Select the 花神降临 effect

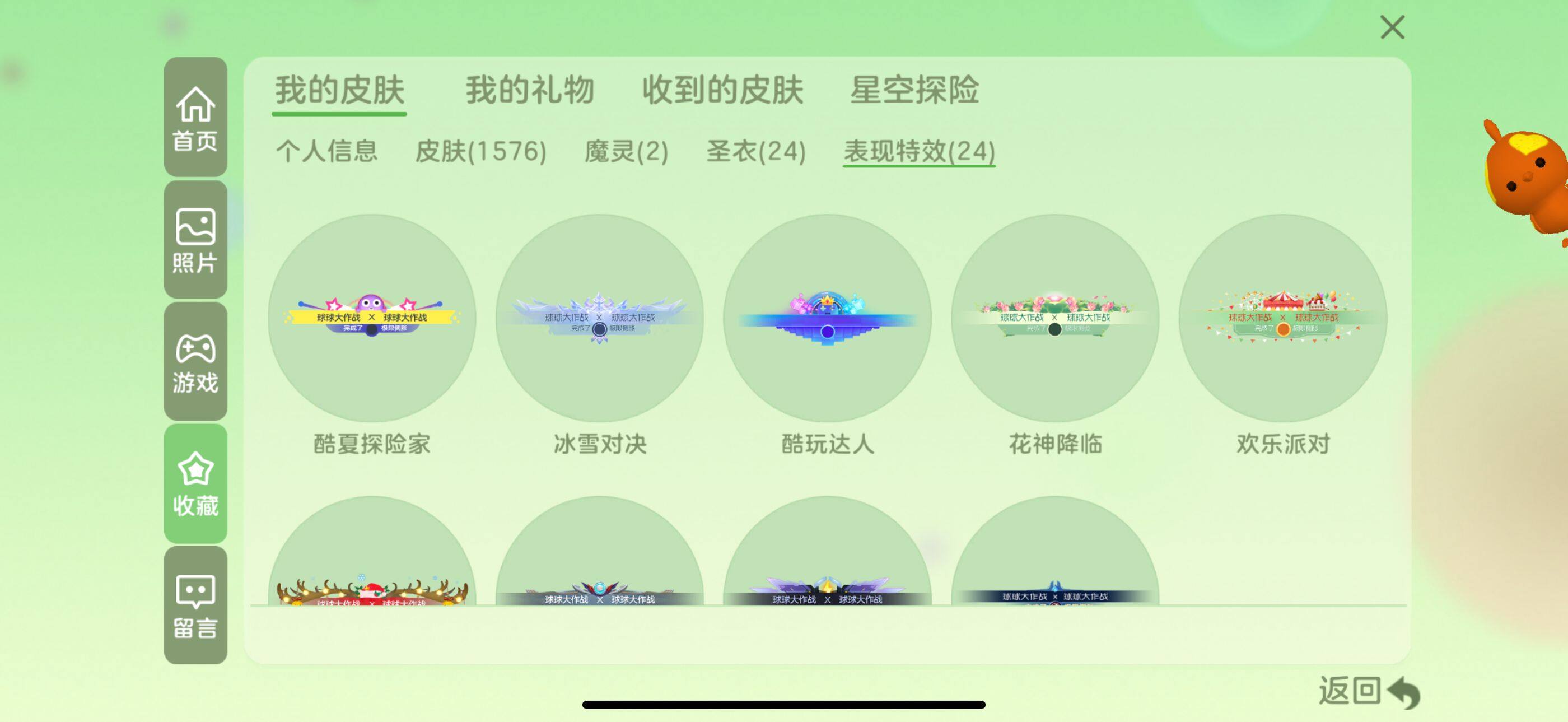[x=1055, y=318]
